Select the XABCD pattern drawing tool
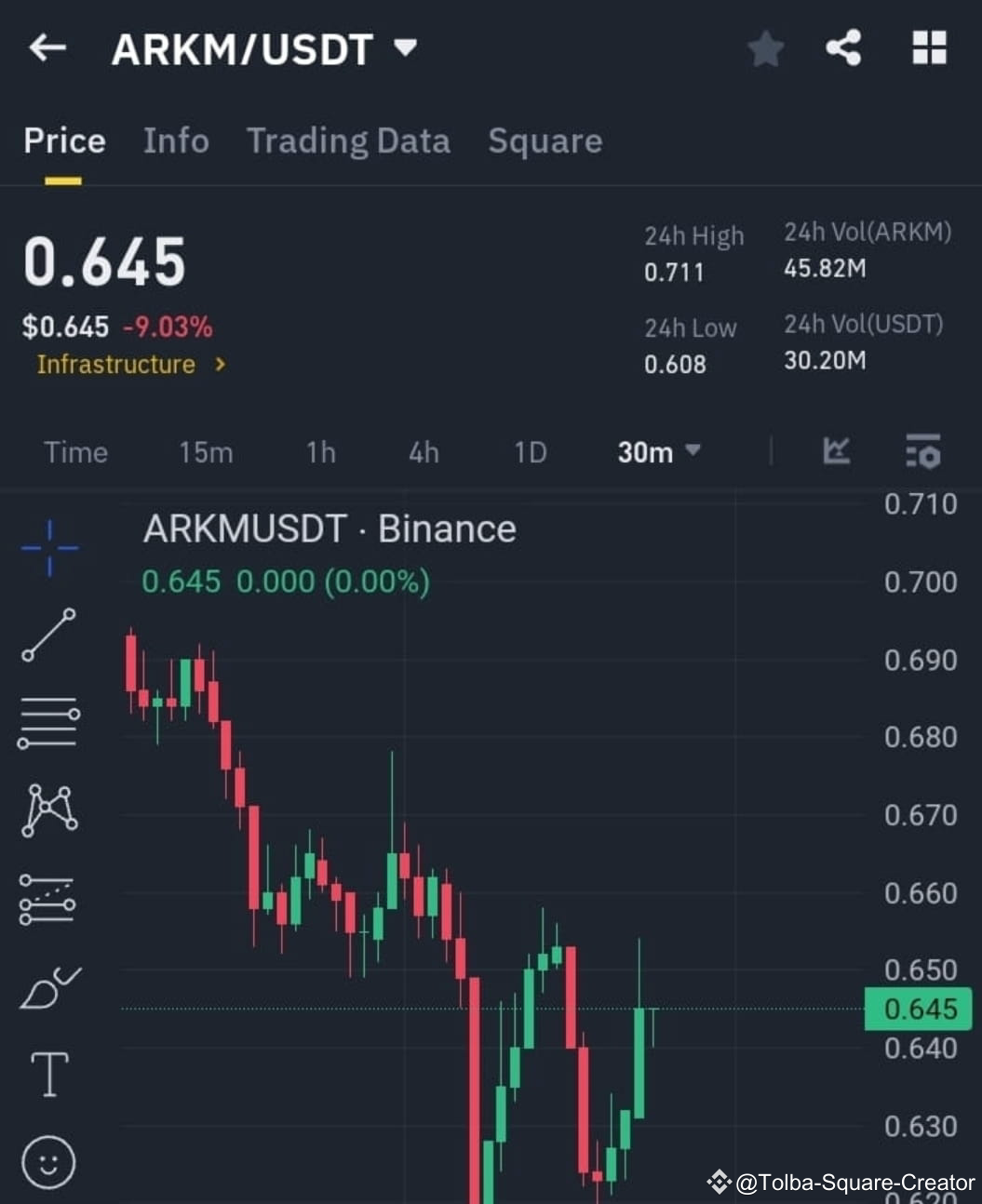 click(x=48, y=810)
